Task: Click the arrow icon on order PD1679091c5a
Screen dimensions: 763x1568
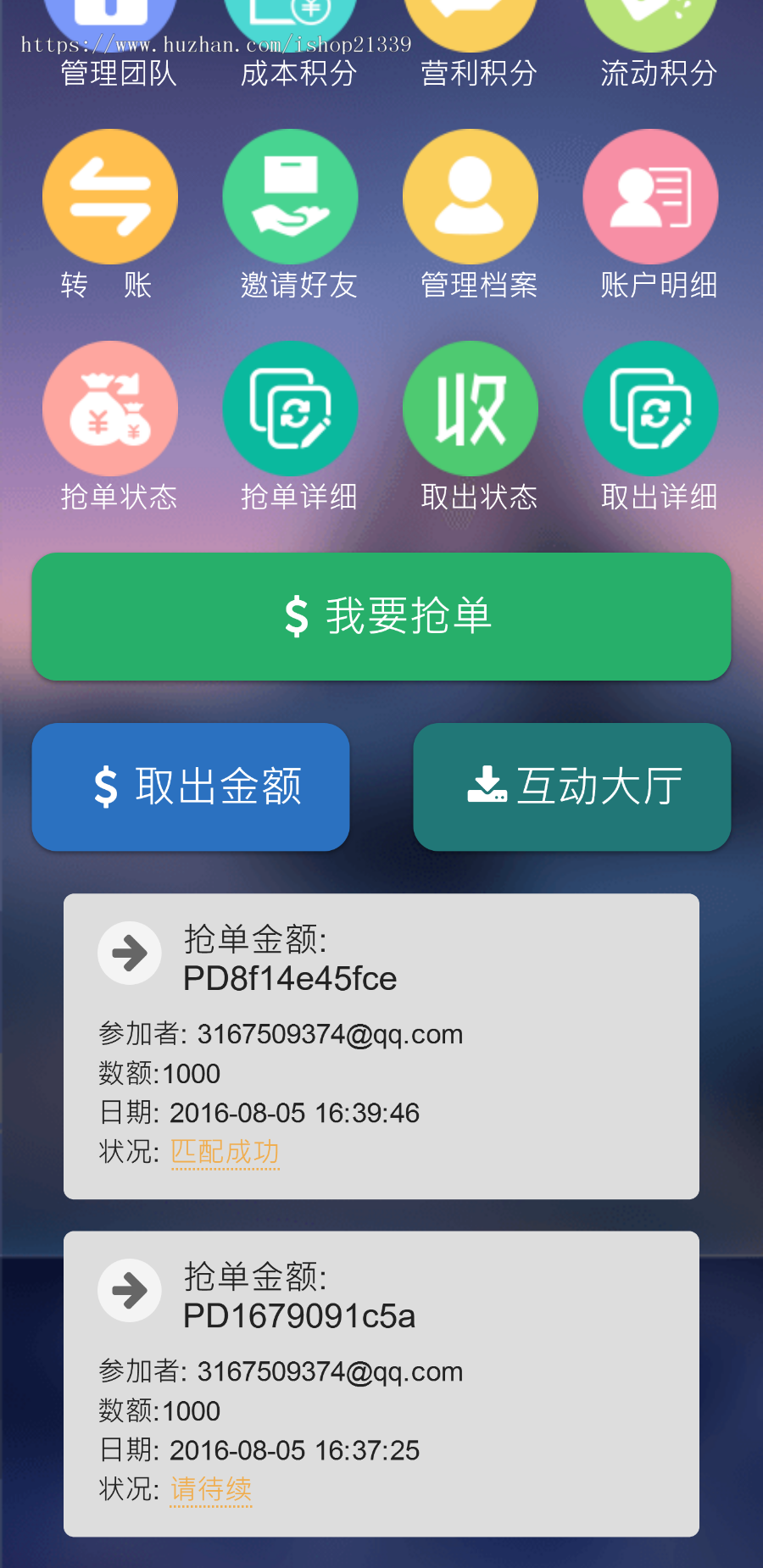Action: pyautogui.click(x=129, y=1289)
